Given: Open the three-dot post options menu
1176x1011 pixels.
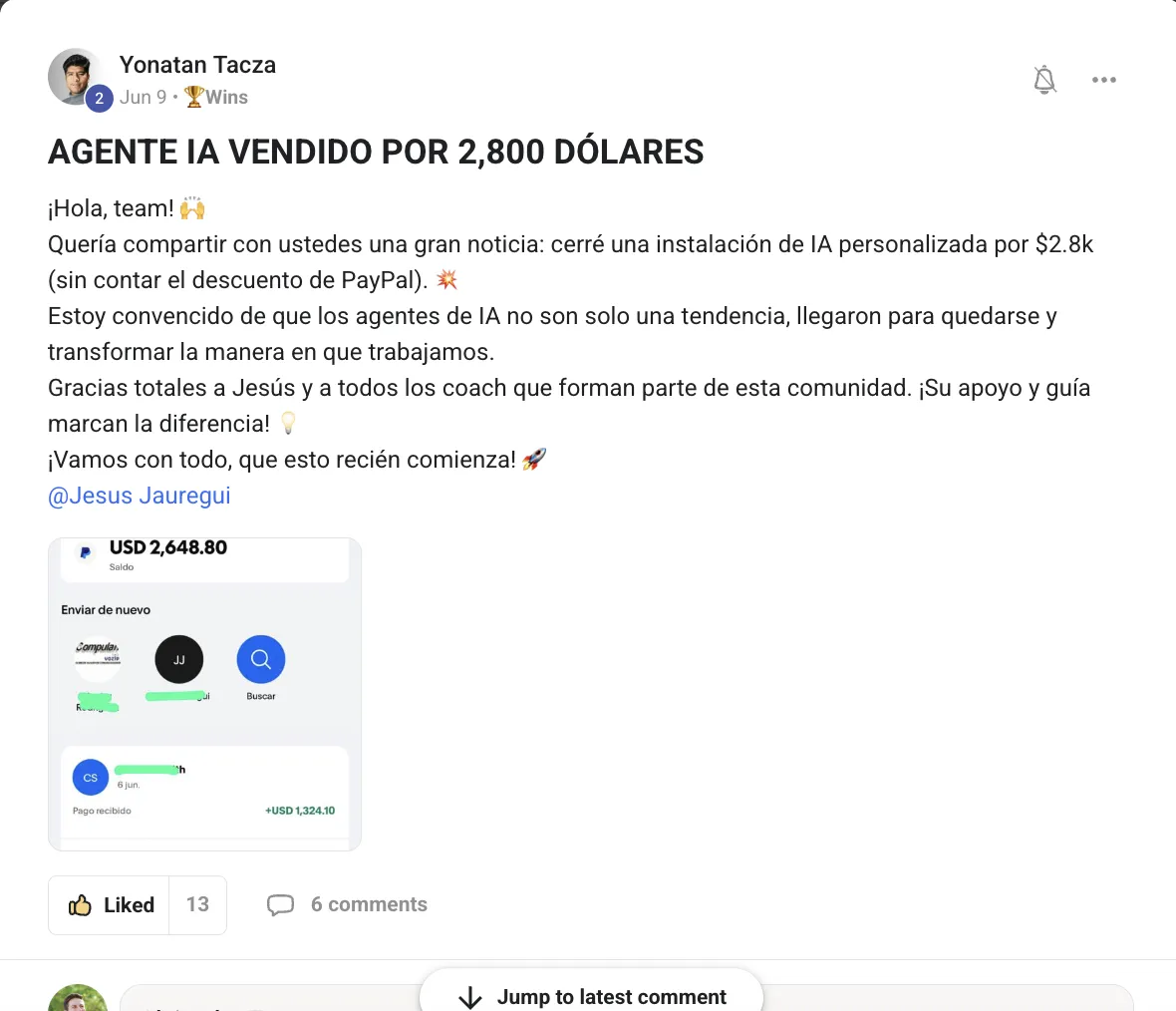Looking at the screenshot, I should (1103, 80).
